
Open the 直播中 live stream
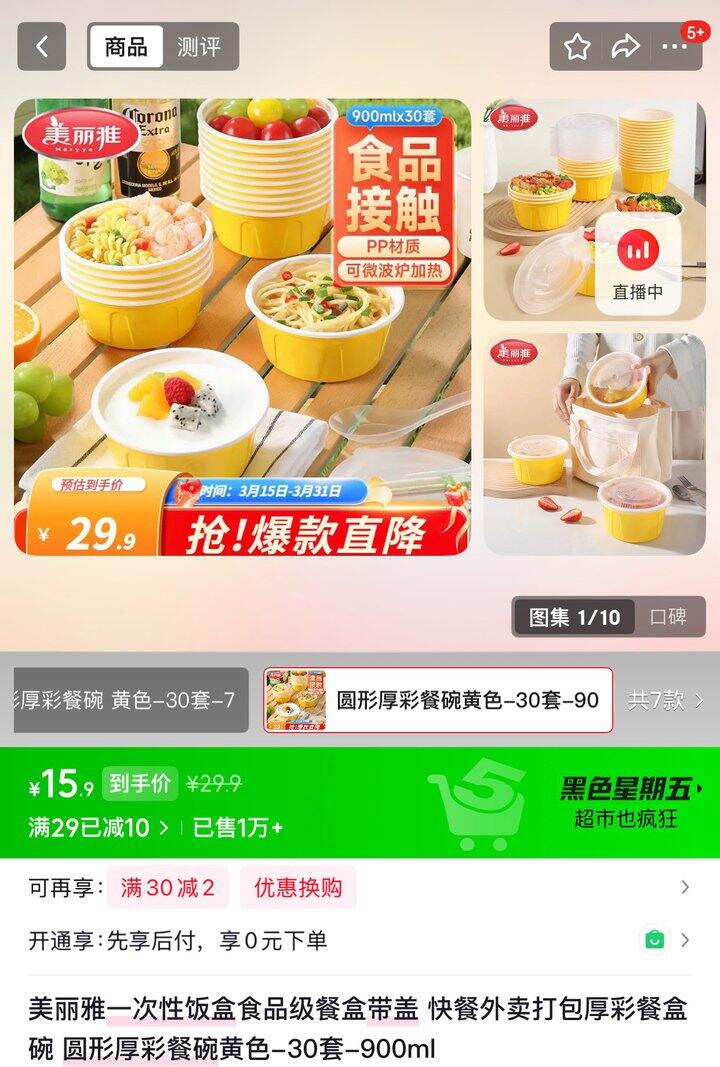click(x=637, y=262)
